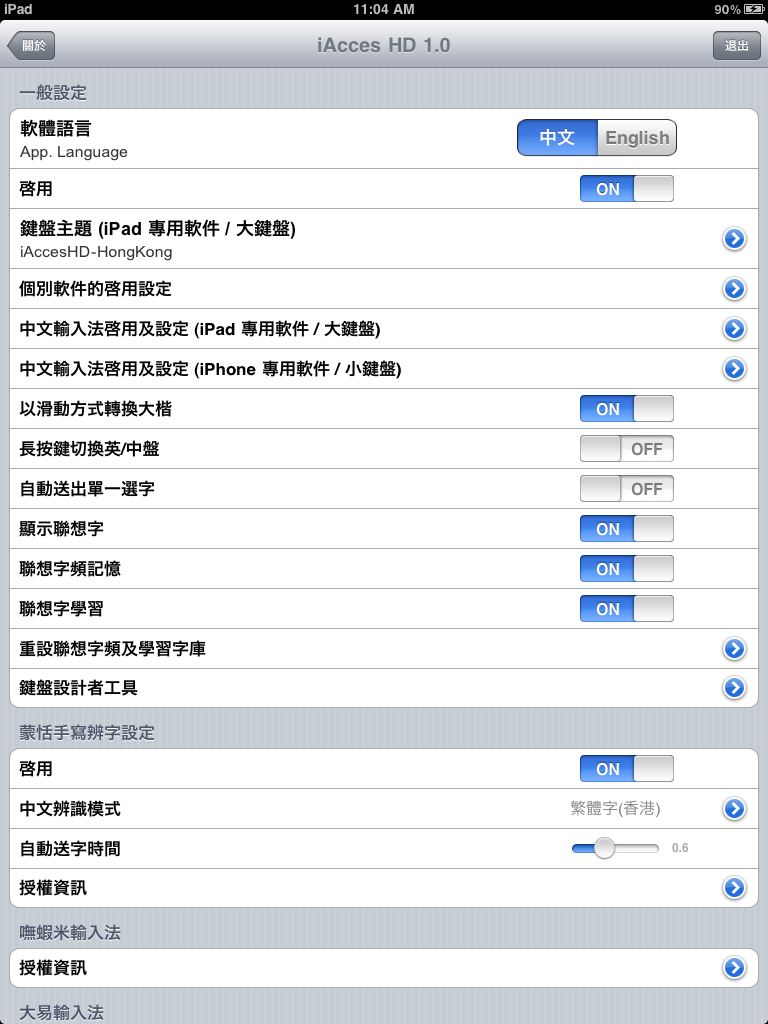Go back to the 關於 screen
Screen dimensions: 768x1024
(x=32, y=46)
